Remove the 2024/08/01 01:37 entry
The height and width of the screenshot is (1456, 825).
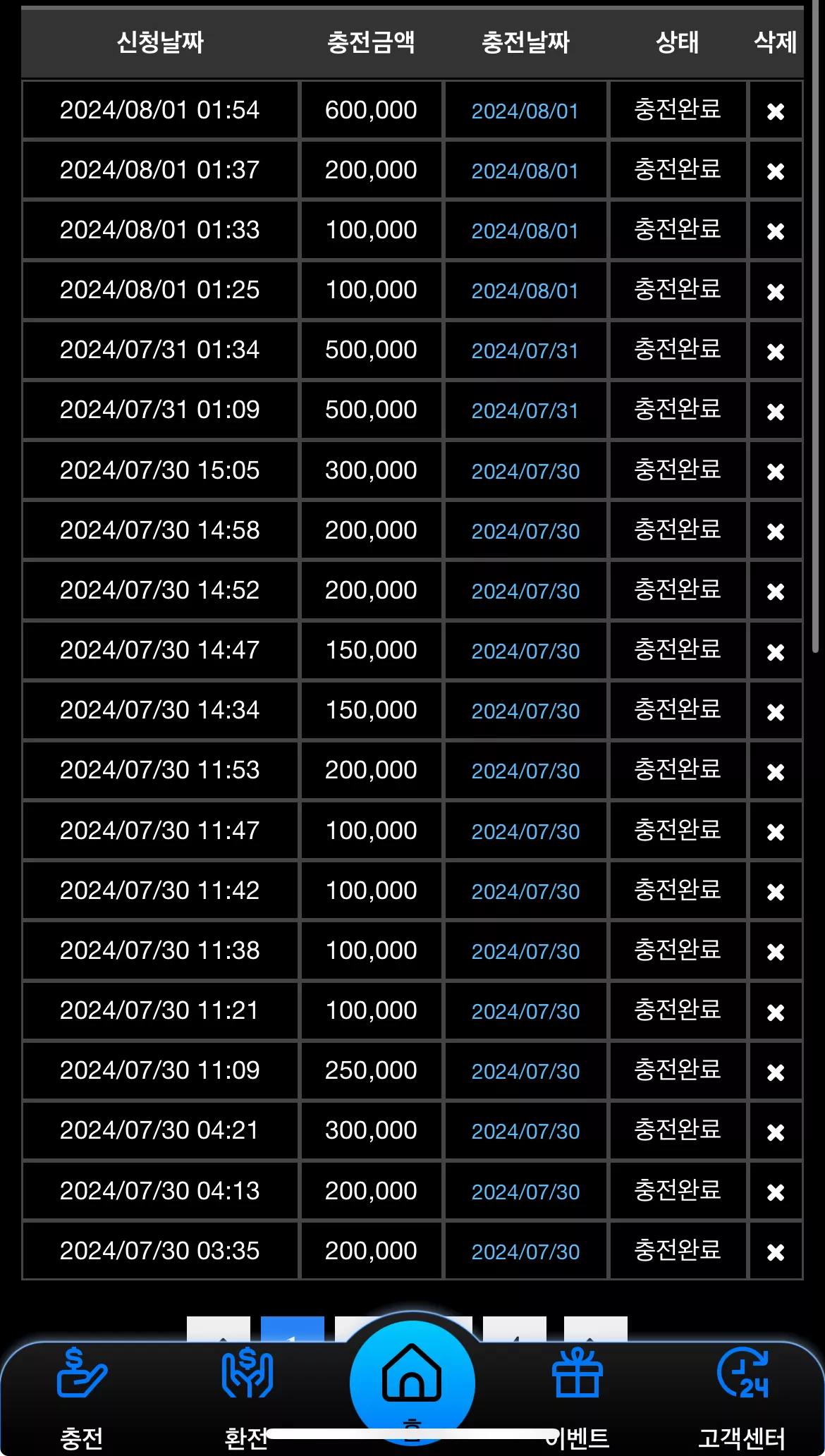point(776,171)
